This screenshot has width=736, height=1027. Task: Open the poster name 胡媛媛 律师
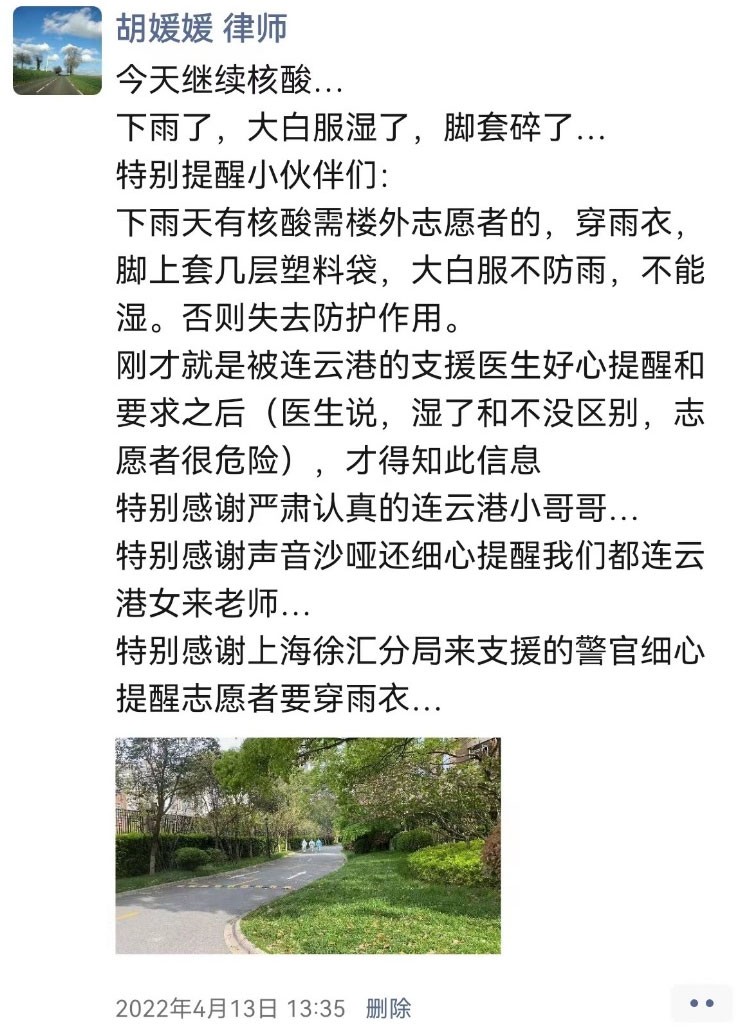point(202,27)
